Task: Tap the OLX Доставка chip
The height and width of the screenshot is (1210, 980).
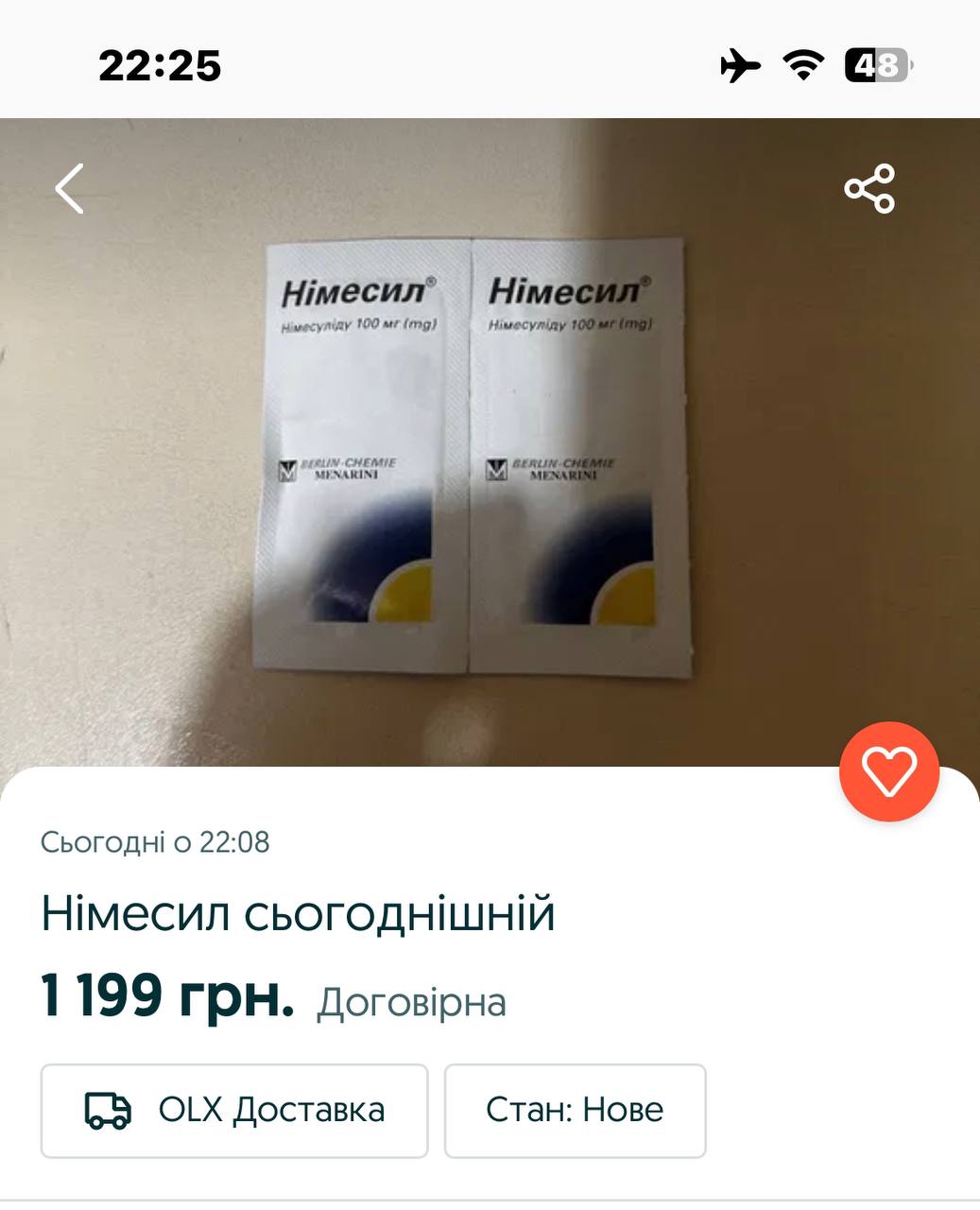Action: (x=234, y=1110)
